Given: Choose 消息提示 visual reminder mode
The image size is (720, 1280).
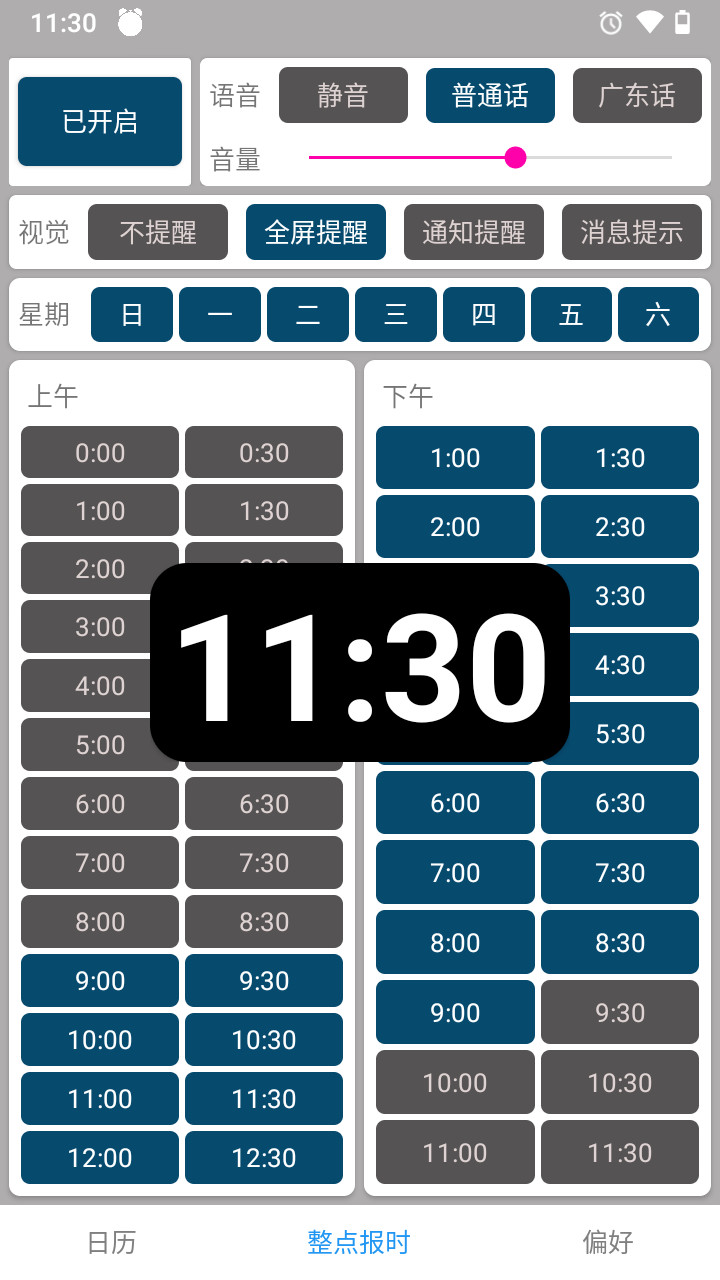Looking at the screenshot, I should pos(632,232).
